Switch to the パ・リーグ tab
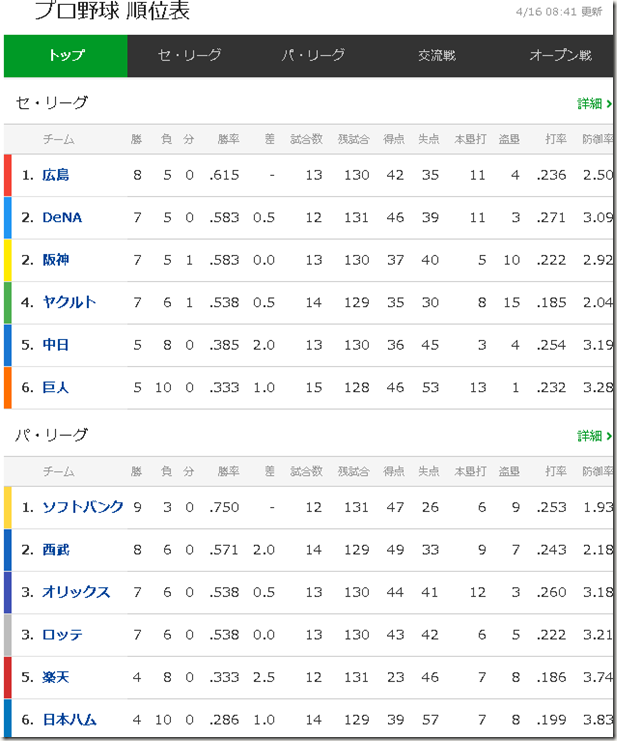The image size is (617, 741). [313, 56]
